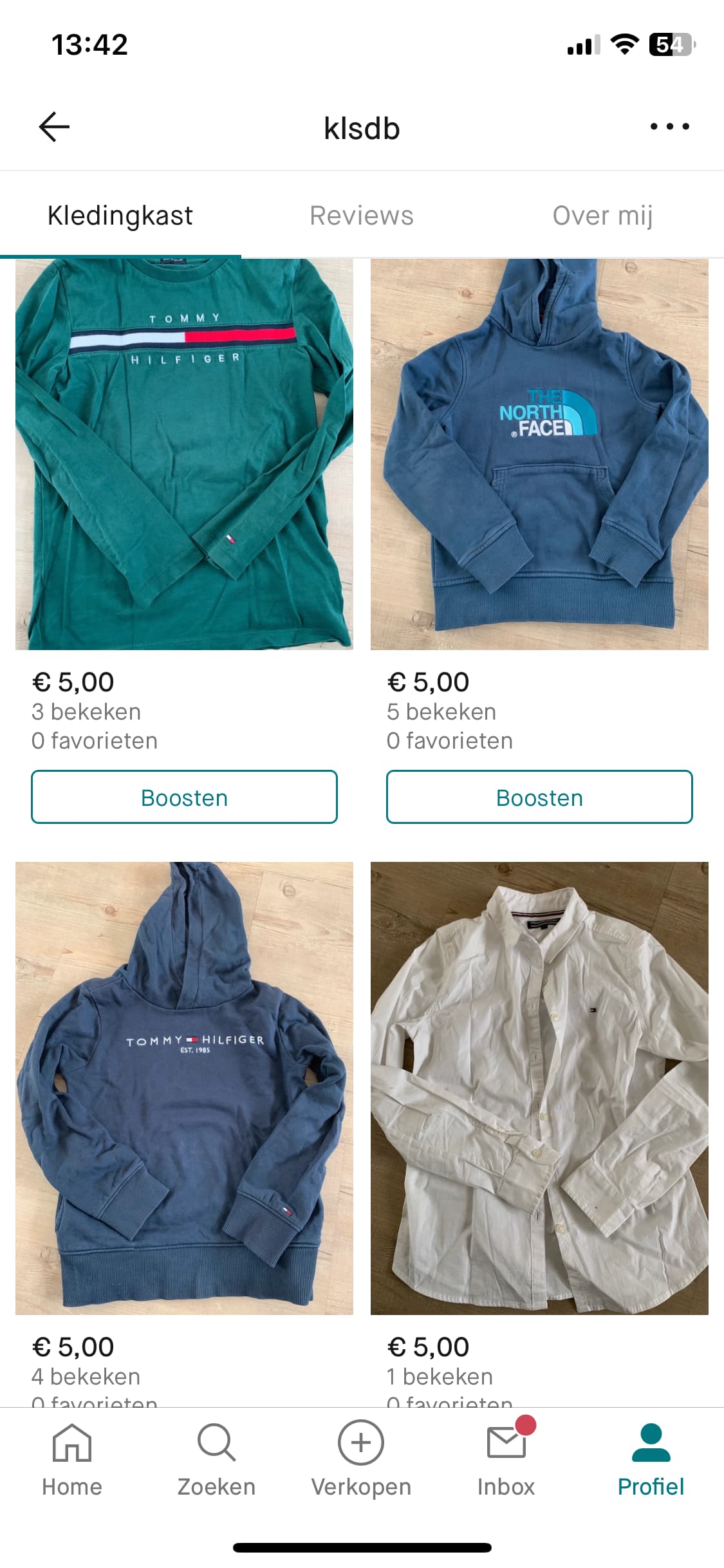The image size is (724, 1568).
Task: Tap Verkopen to sell an item
Action: click(361, 1459)
